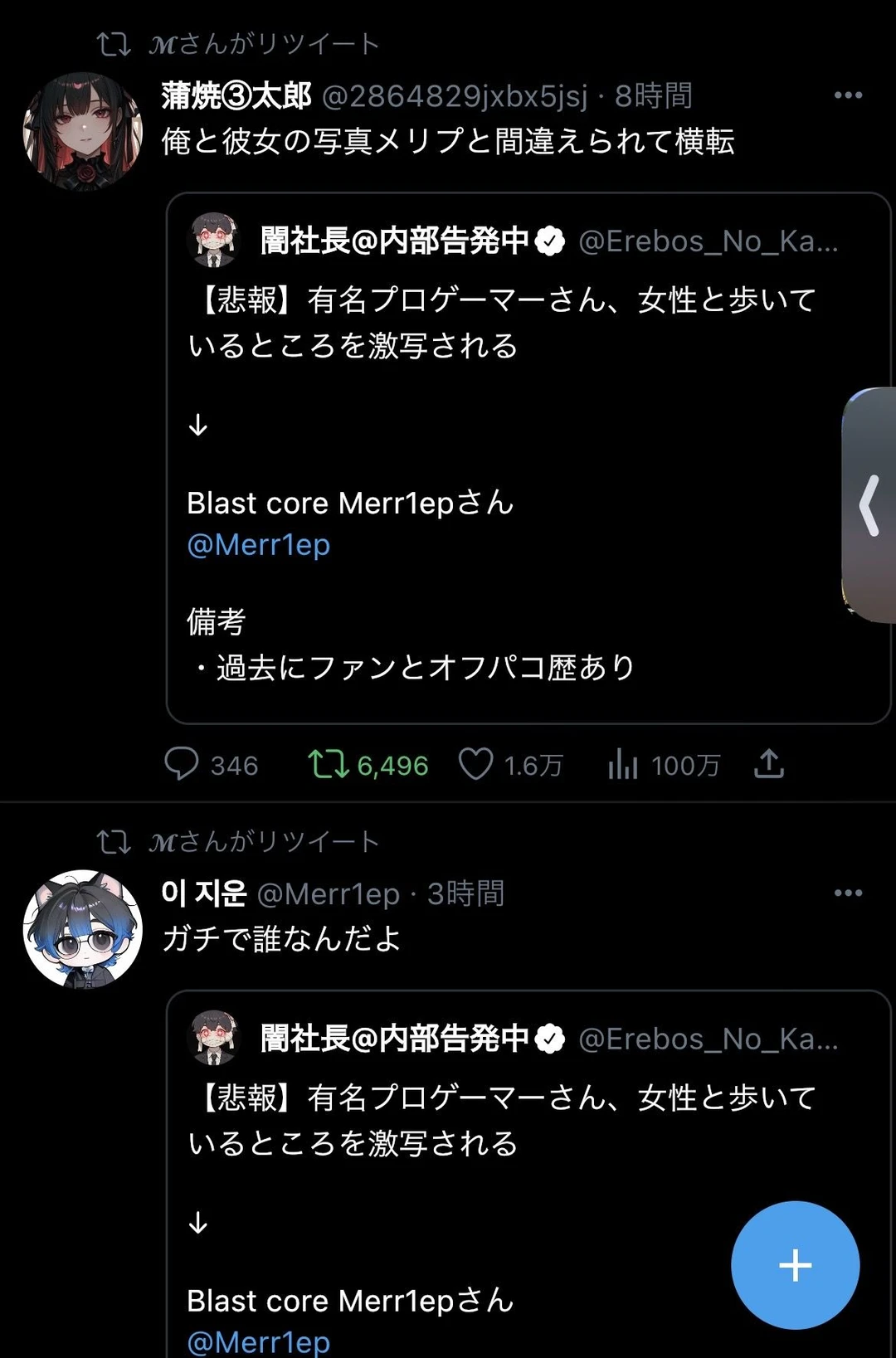Tap the retweet icon showing 6,496

pos(329,764)
